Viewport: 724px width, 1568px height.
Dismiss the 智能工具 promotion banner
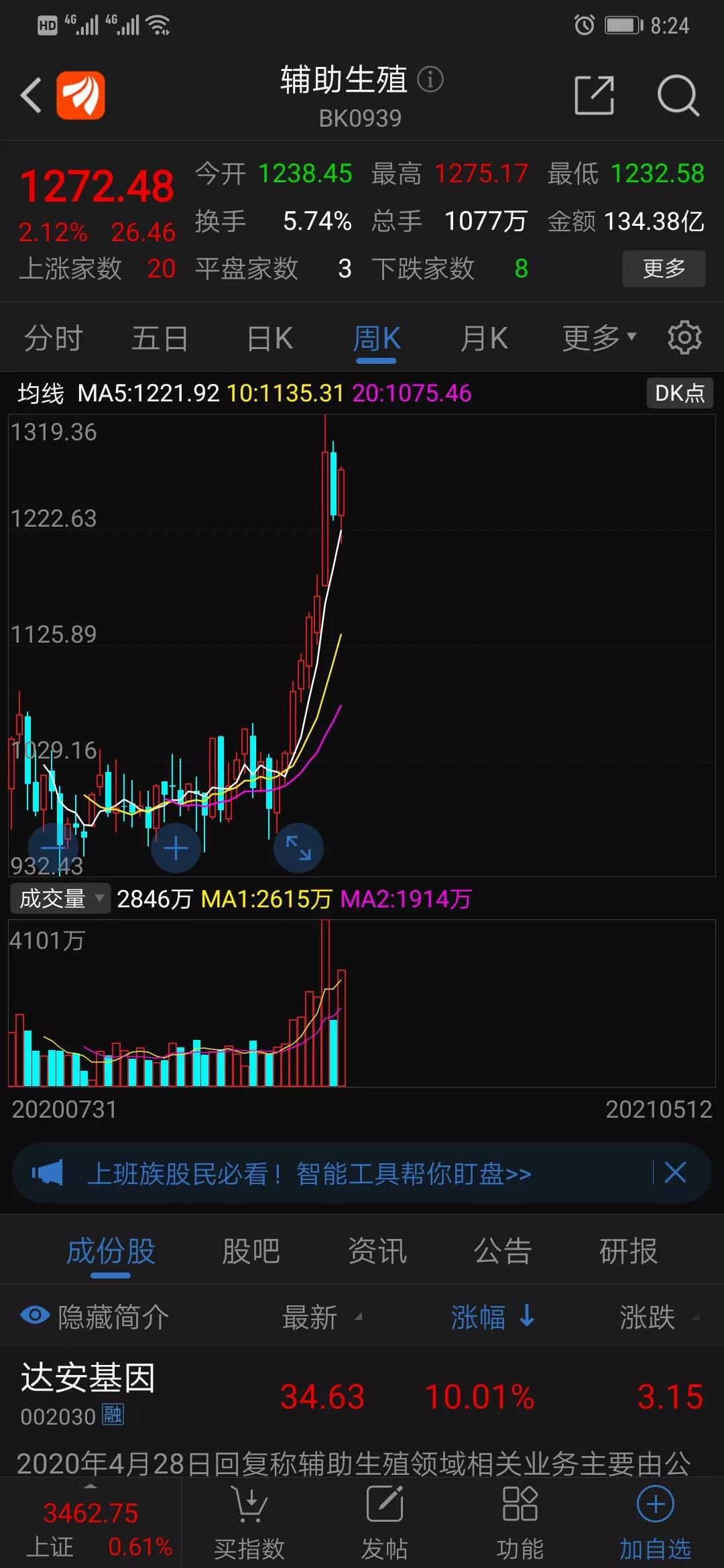(674, 1173)
